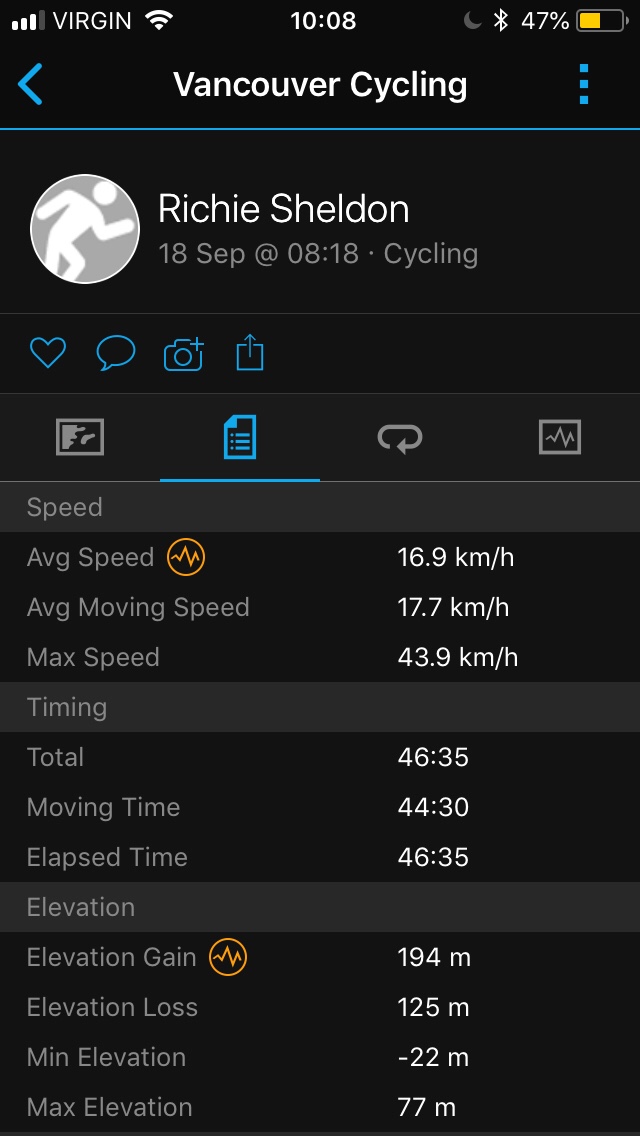Add a photo to the activity
640x1136 pixels.
[183, 354]
